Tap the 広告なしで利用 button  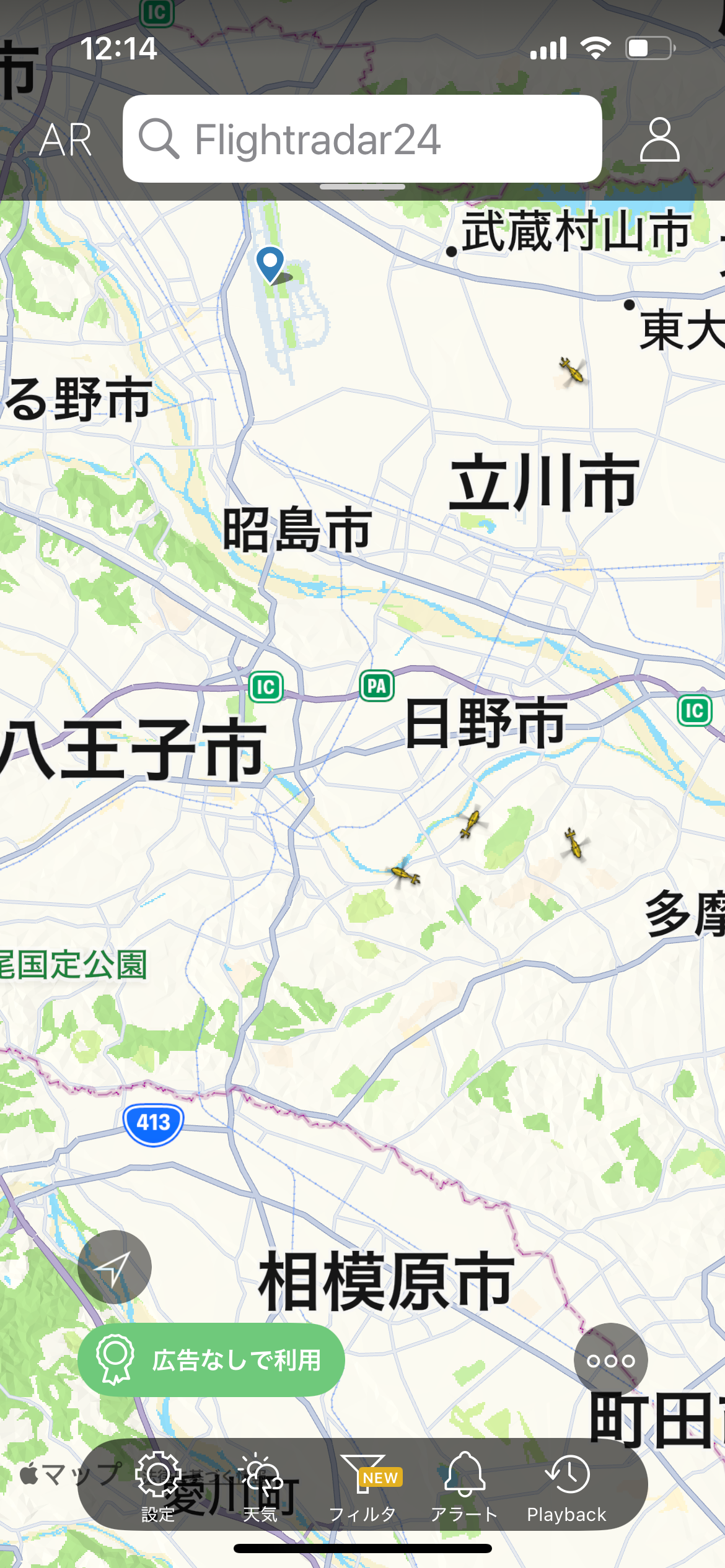click(211, 1360)
